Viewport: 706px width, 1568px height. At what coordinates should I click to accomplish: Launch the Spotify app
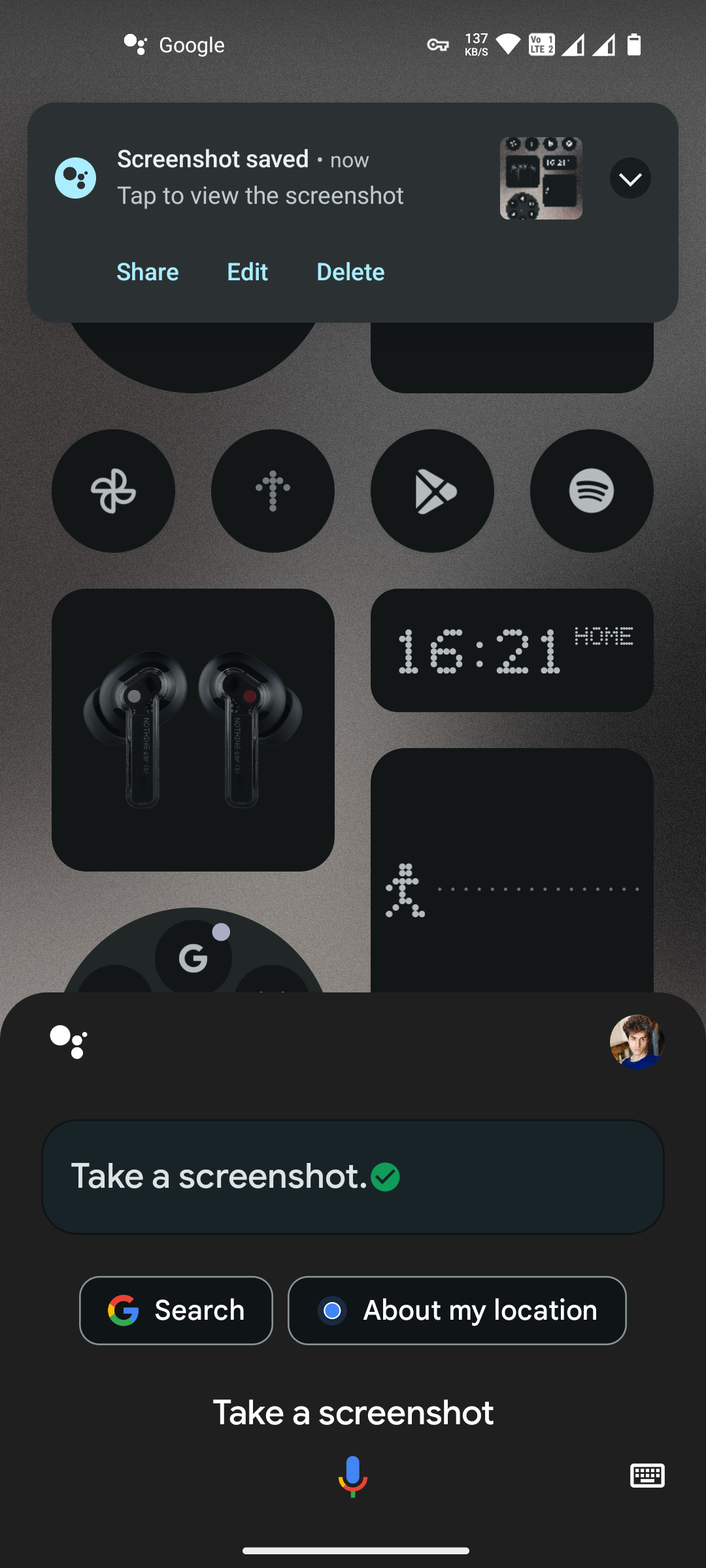coord(592,491)
